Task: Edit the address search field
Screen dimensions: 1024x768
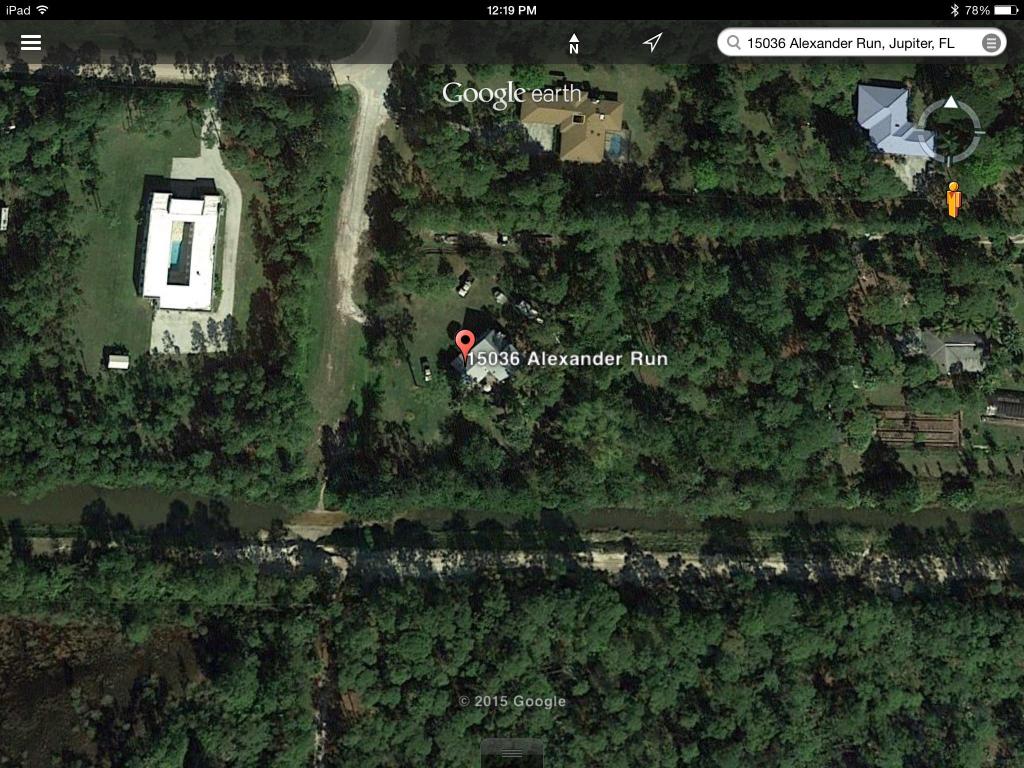Action: (850, 43)
